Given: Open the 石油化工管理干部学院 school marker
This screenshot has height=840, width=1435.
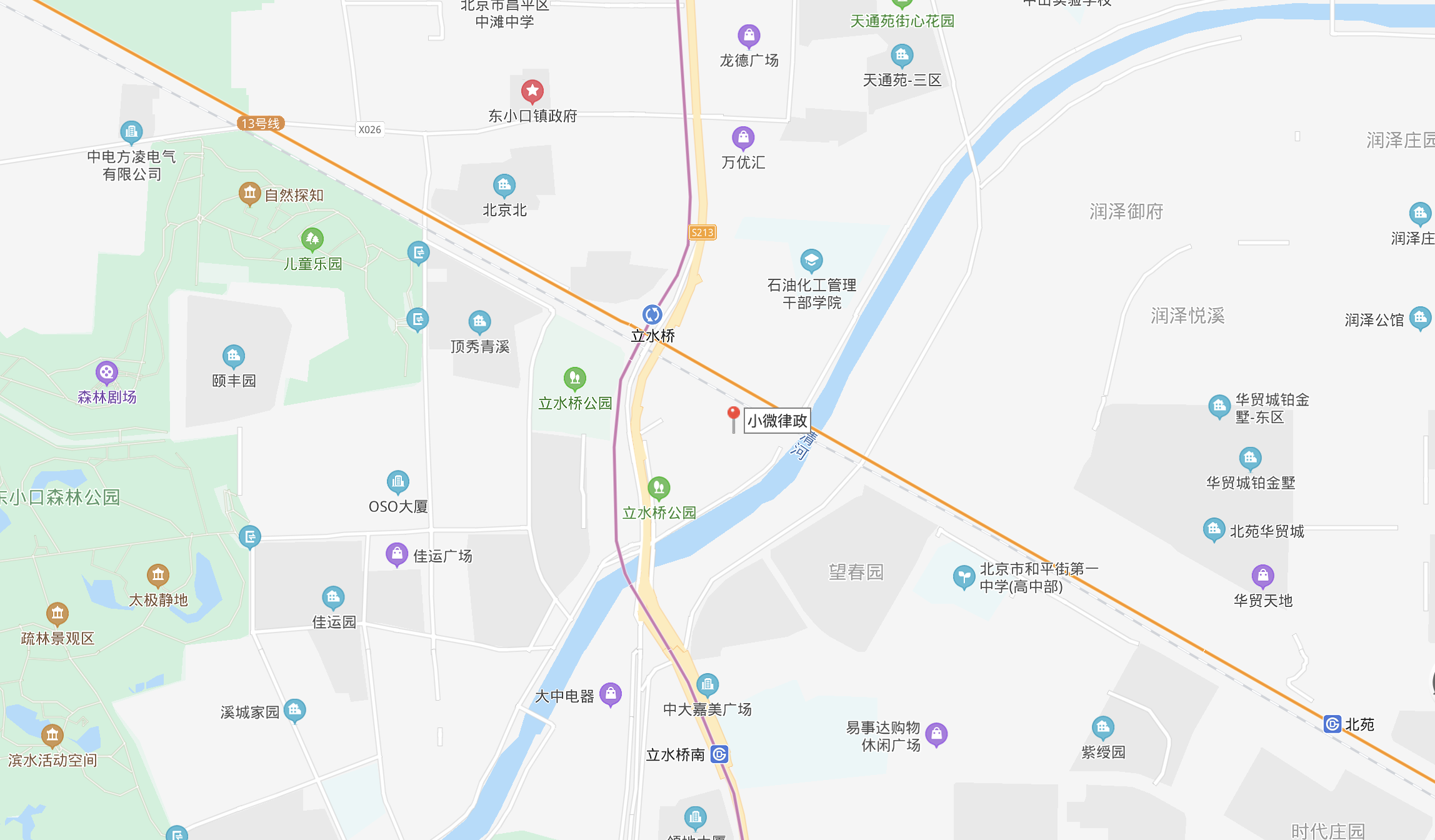Looking at the screenshot, I should pyautogui.click(x=811, y=260).
